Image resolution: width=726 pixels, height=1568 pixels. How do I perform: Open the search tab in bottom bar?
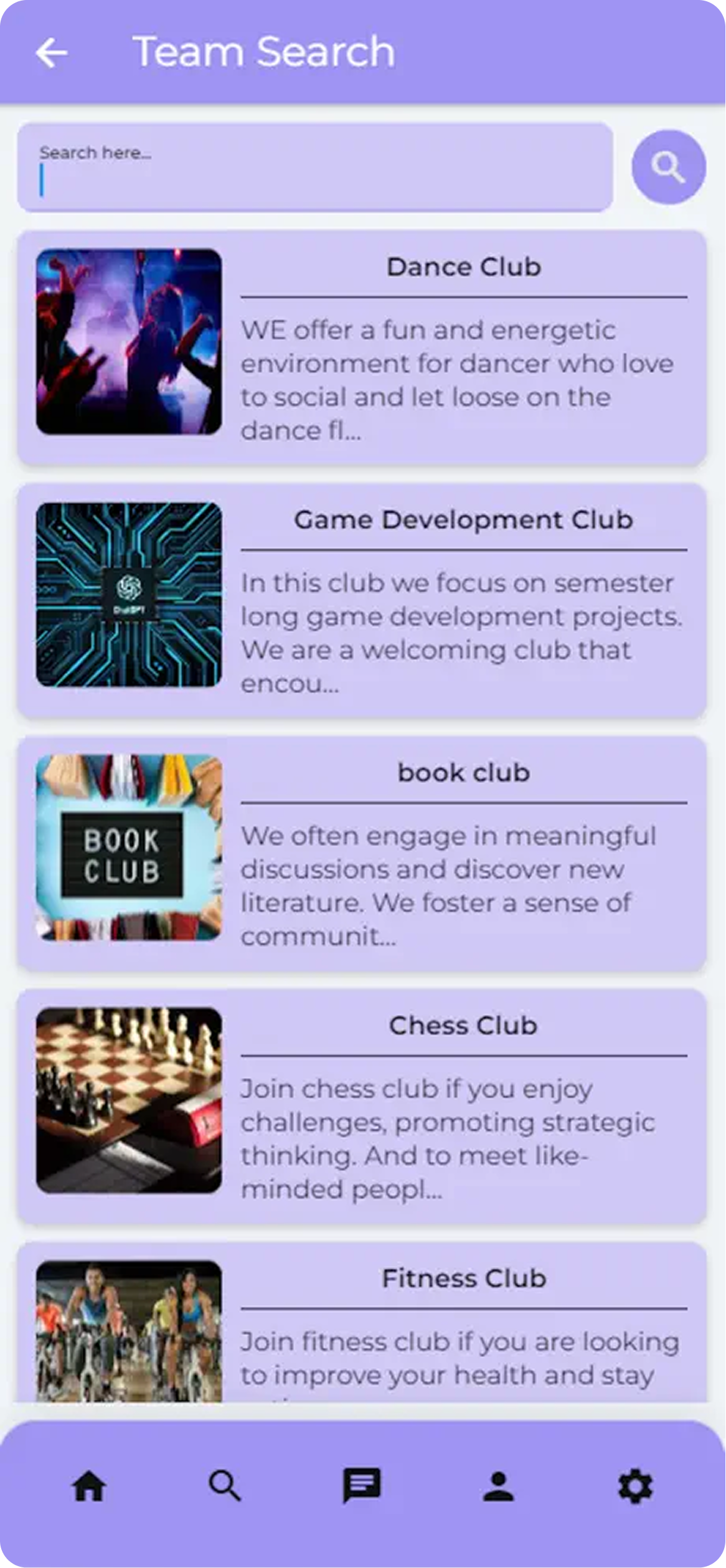pyautogui.click(x=225, y=1486)
